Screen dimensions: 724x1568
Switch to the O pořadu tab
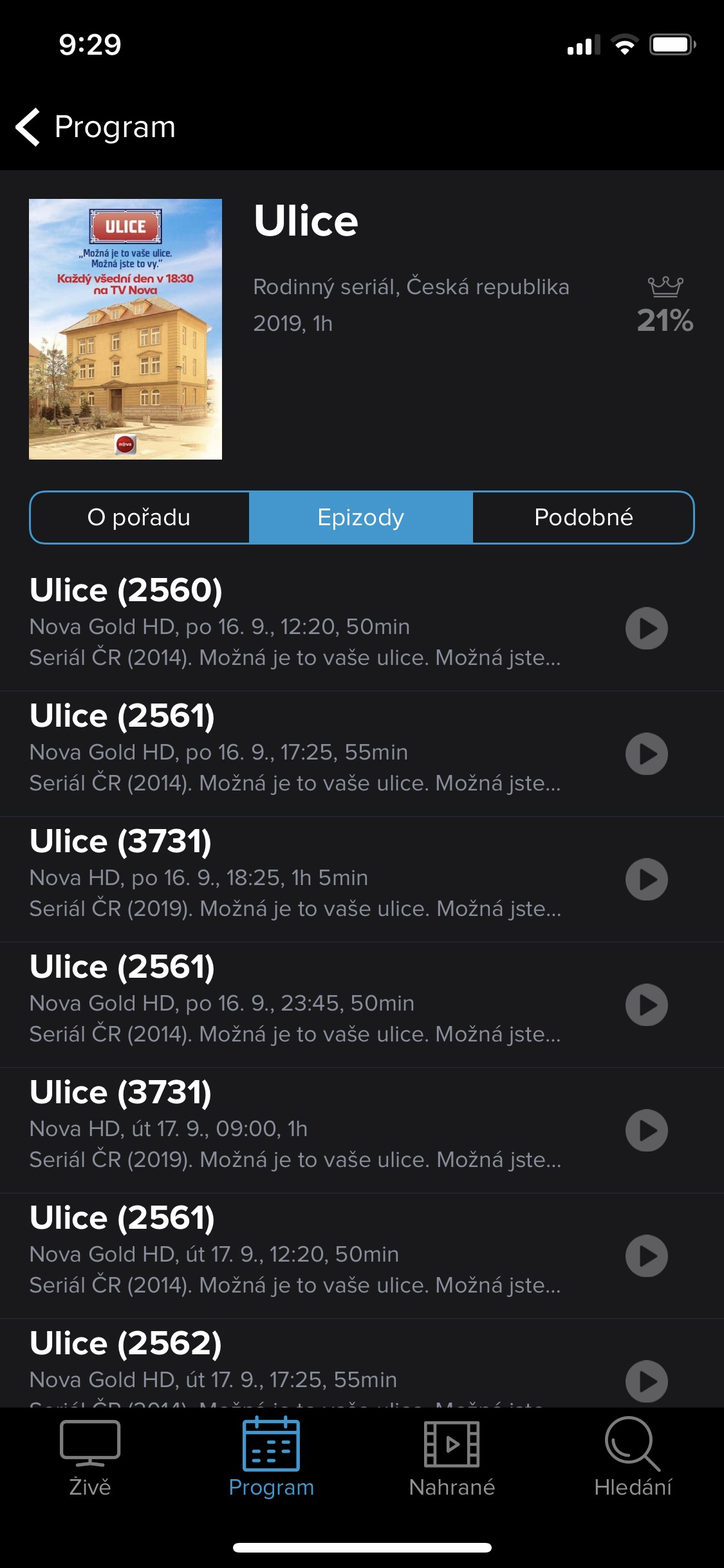(x=139, y=518)
